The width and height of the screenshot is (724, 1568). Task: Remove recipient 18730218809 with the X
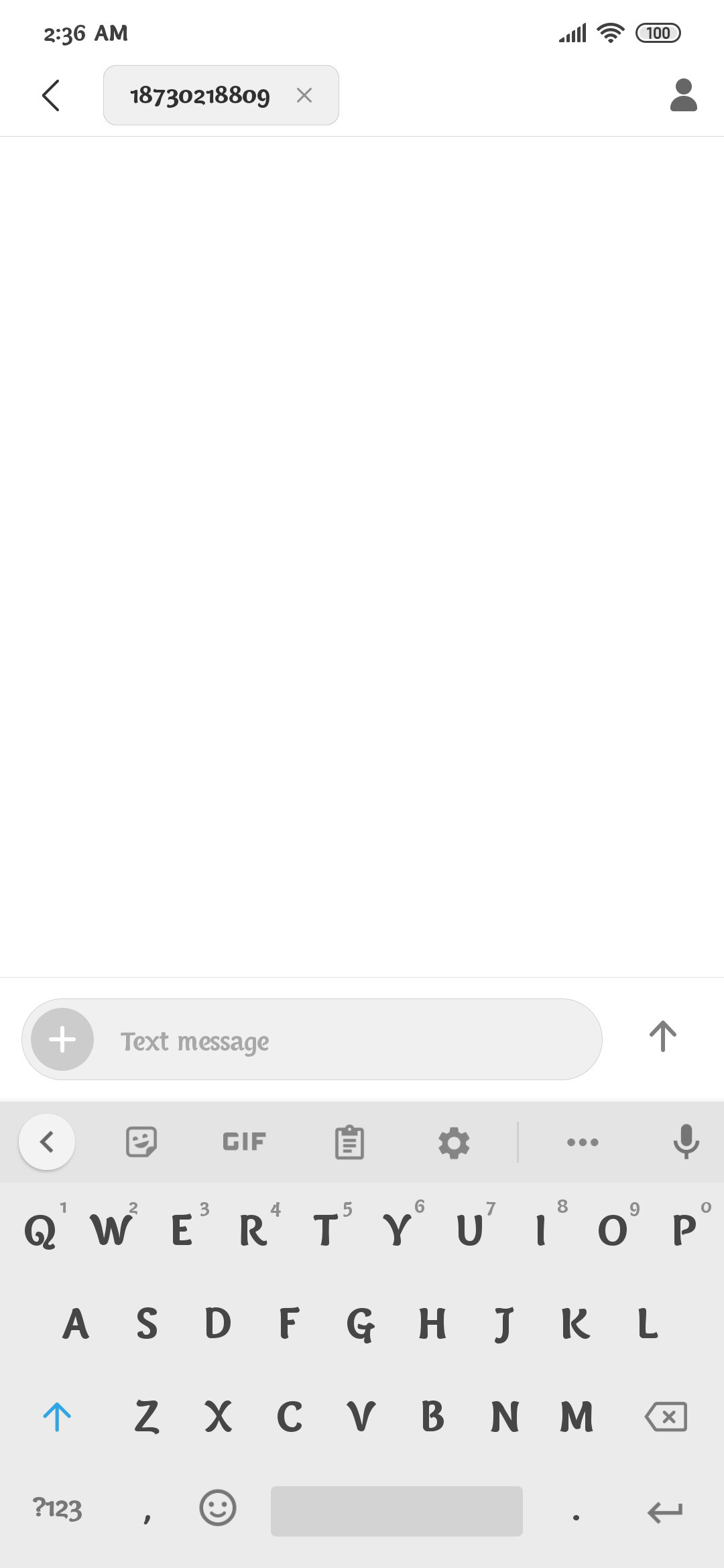304,95
